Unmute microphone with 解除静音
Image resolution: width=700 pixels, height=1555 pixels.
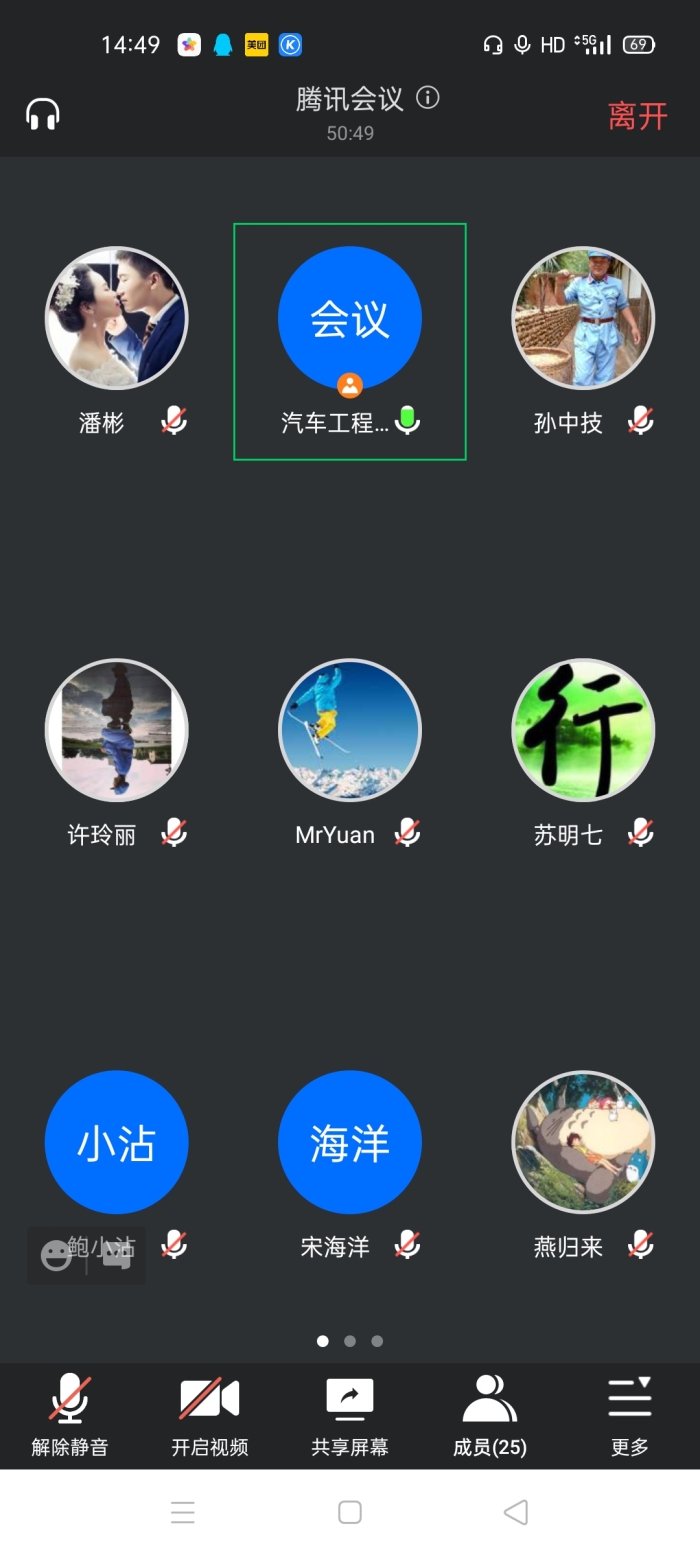coord(70,1414)
